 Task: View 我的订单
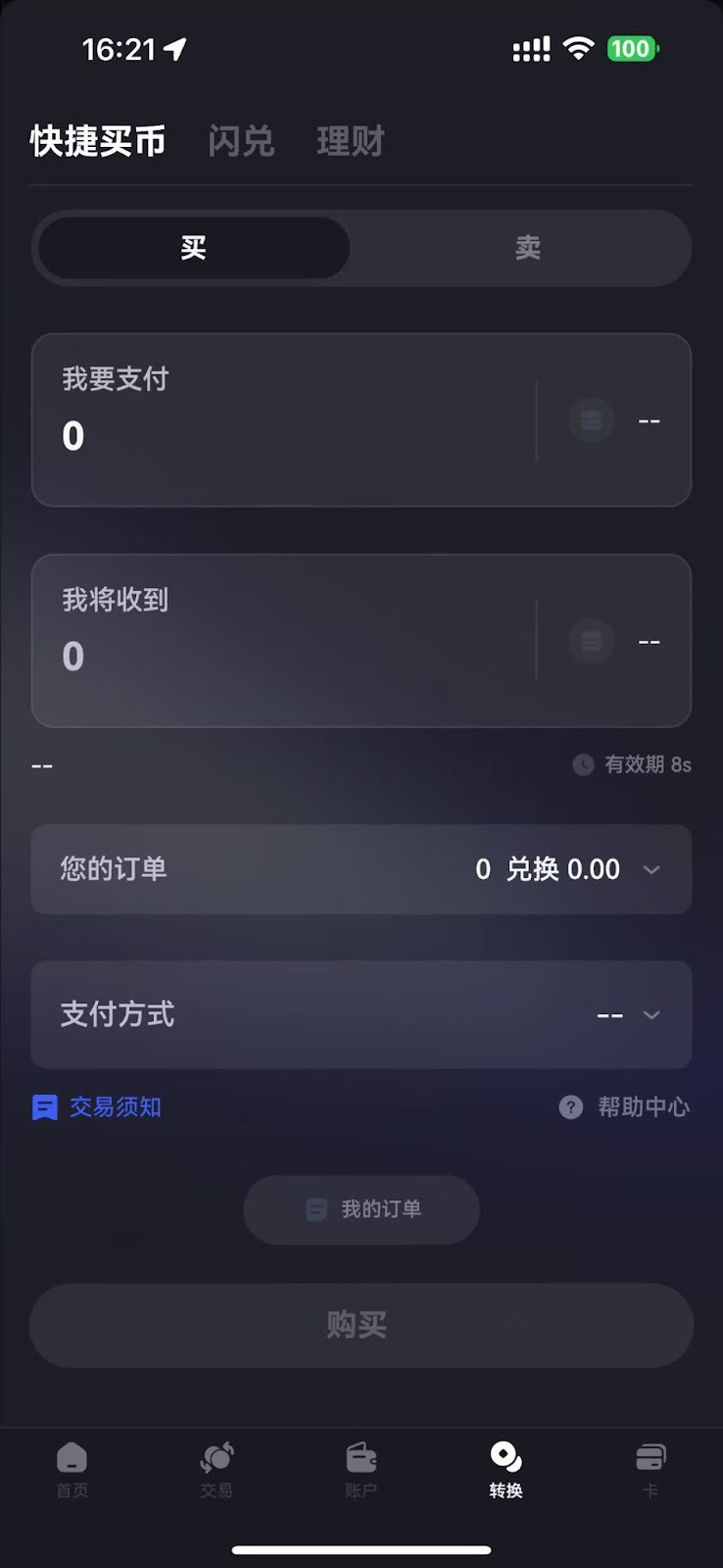pos(361,1209)
